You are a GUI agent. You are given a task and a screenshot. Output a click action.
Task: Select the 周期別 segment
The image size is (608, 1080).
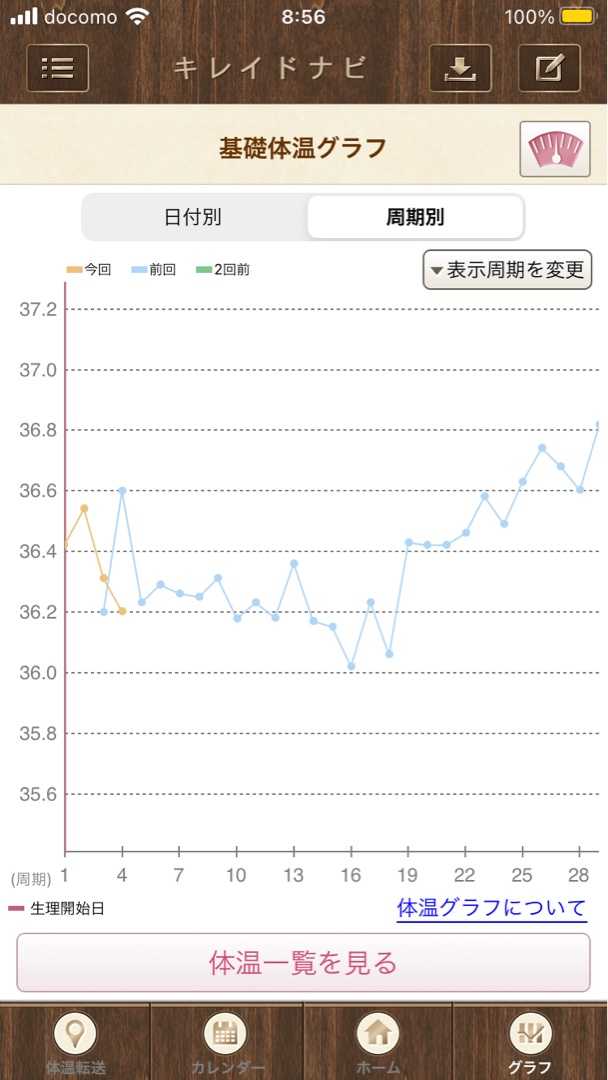(415, 218)
